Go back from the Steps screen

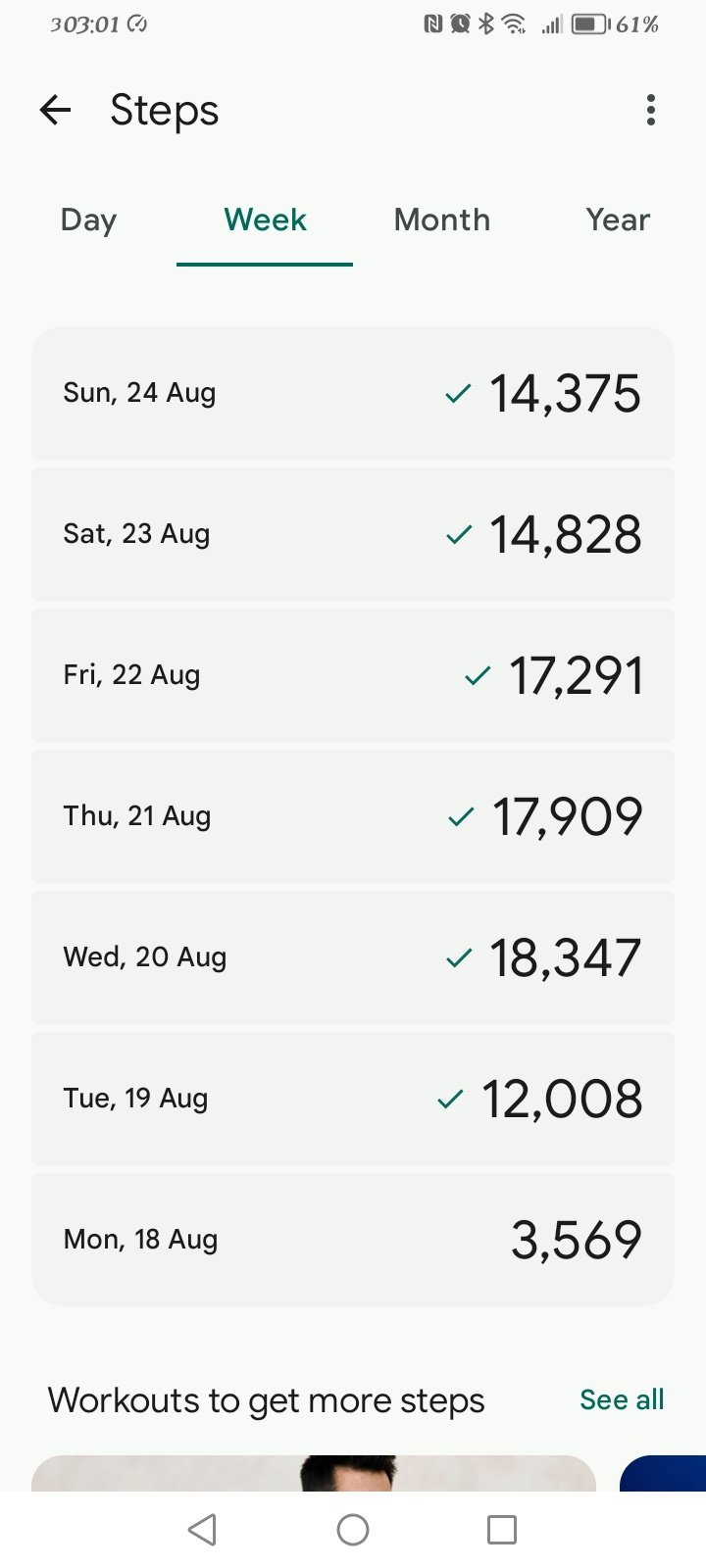click(56, 110)
